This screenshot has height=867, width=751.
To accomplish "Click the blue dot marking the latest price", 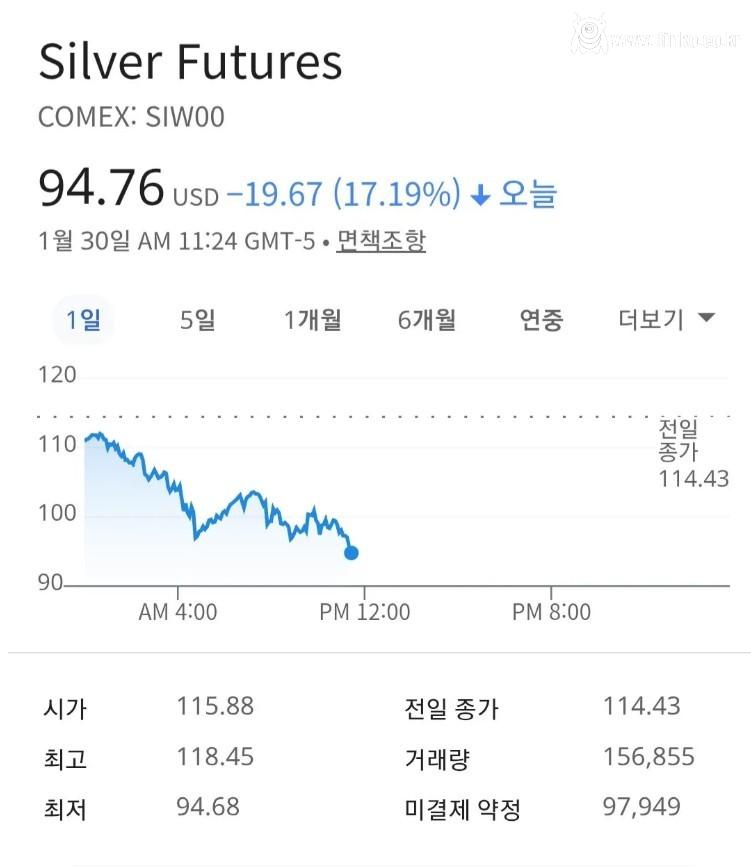I will click(x=349, y=552).
